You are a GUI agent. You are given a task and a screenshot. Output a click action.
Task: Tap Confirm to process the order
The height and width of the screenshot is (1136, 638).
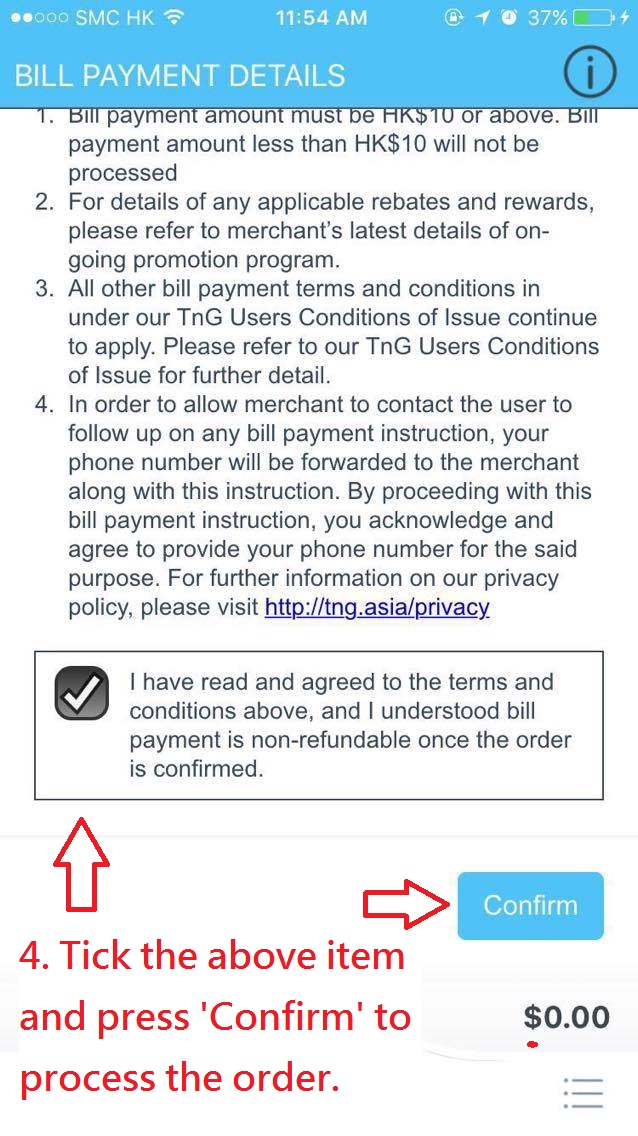pos(530,905)
